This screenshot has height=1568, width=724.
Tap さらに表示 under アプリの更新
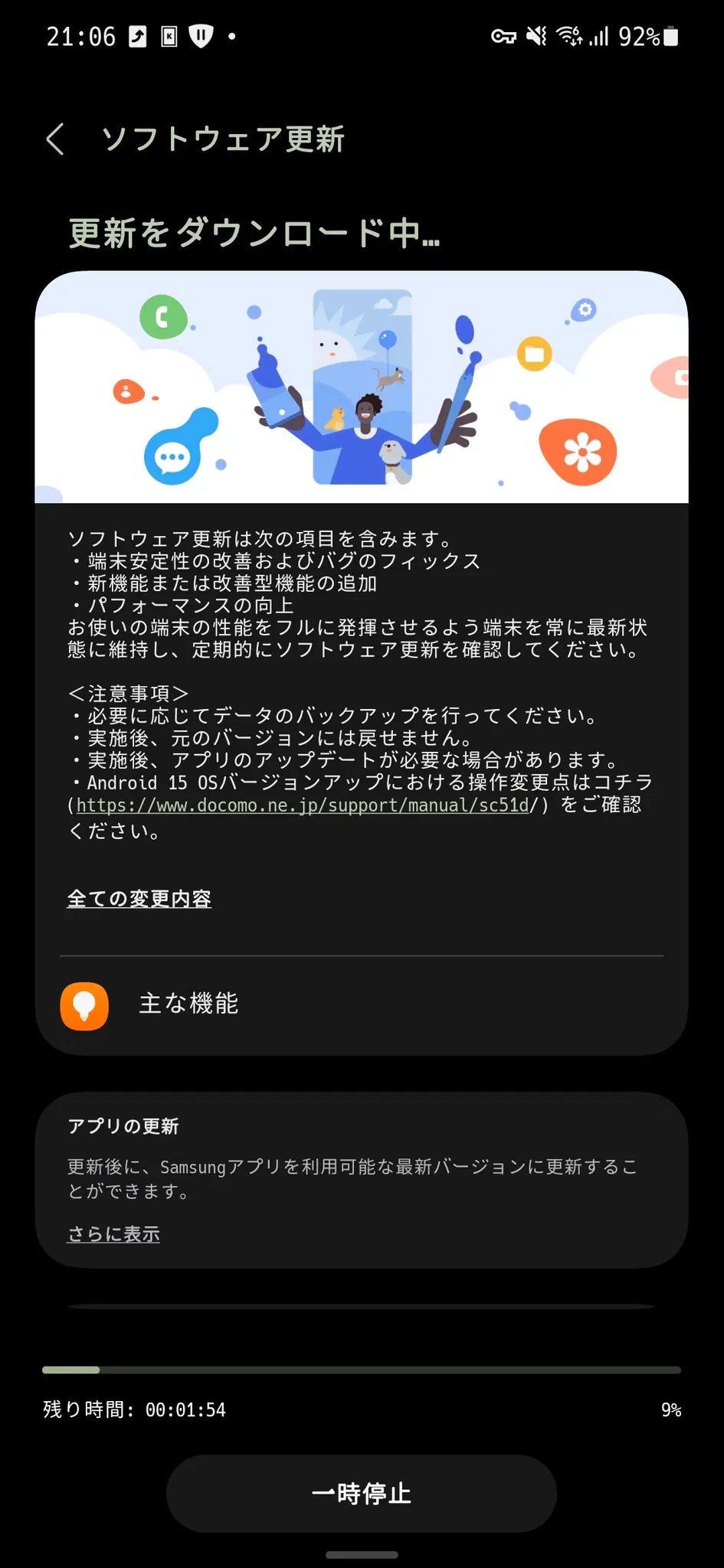tap(113, 1234)
